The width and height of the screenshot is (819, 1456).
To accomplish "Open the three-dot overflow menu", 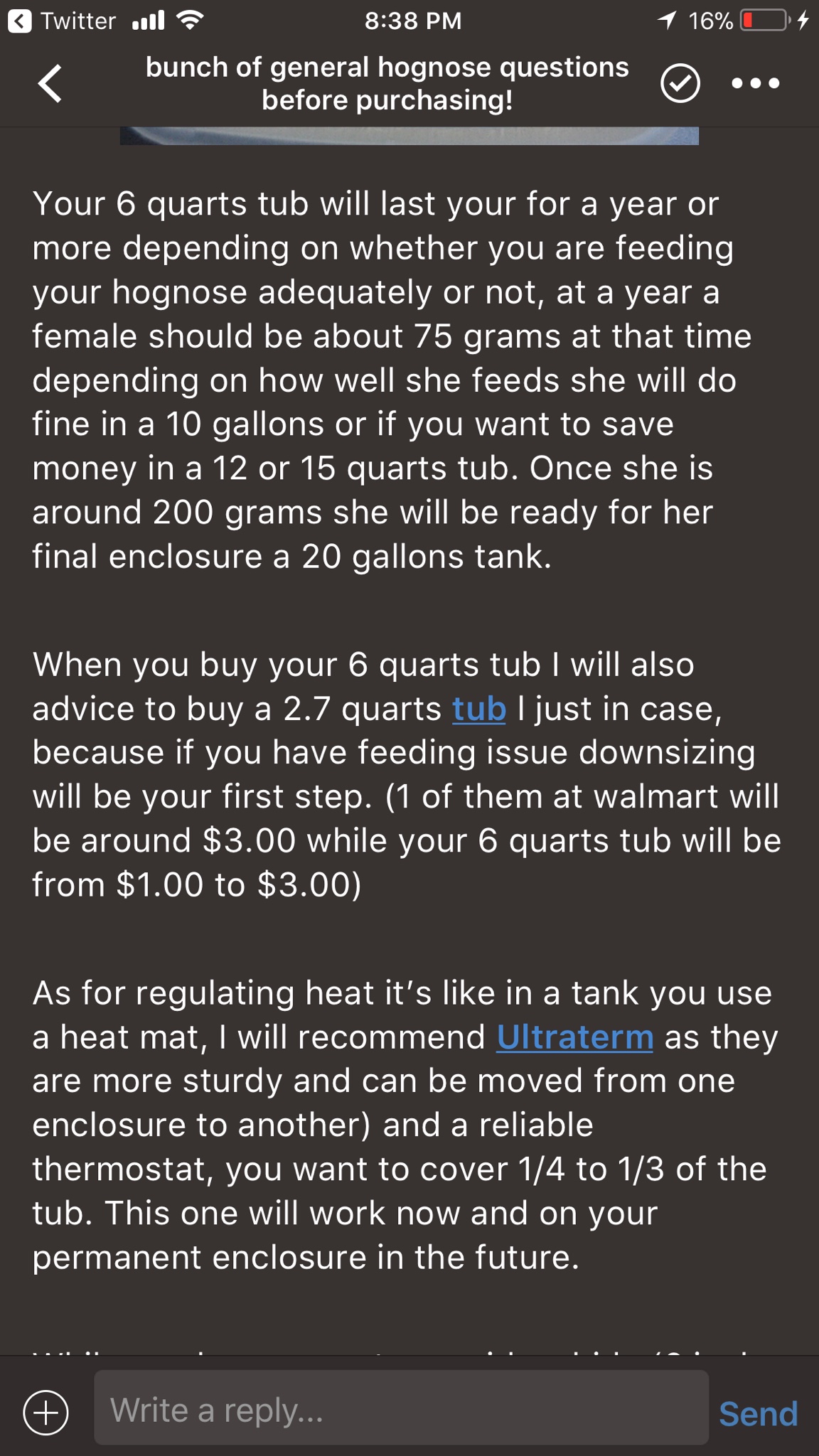I will click(756, 84).
